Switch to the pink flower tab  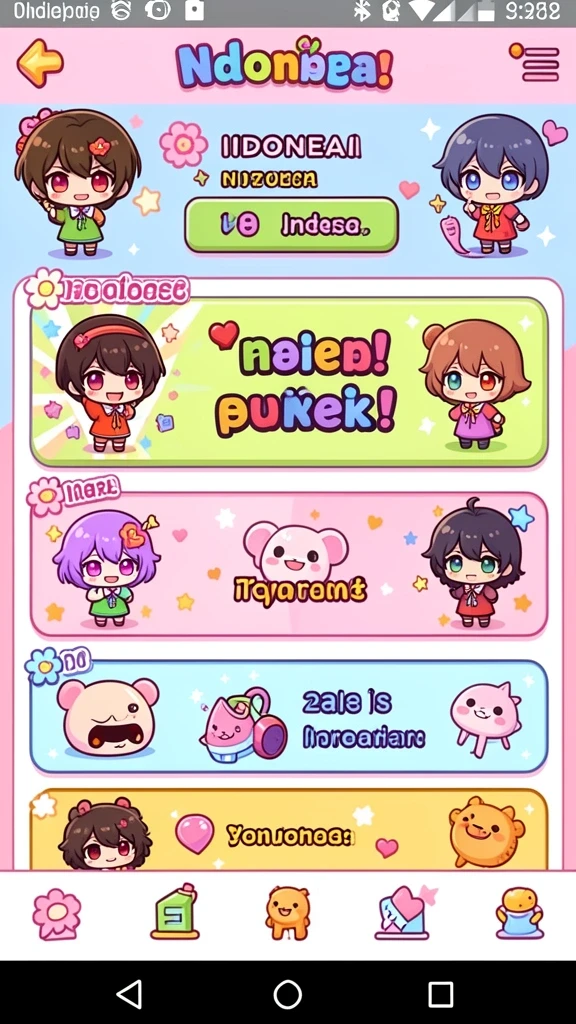(57, 914)
